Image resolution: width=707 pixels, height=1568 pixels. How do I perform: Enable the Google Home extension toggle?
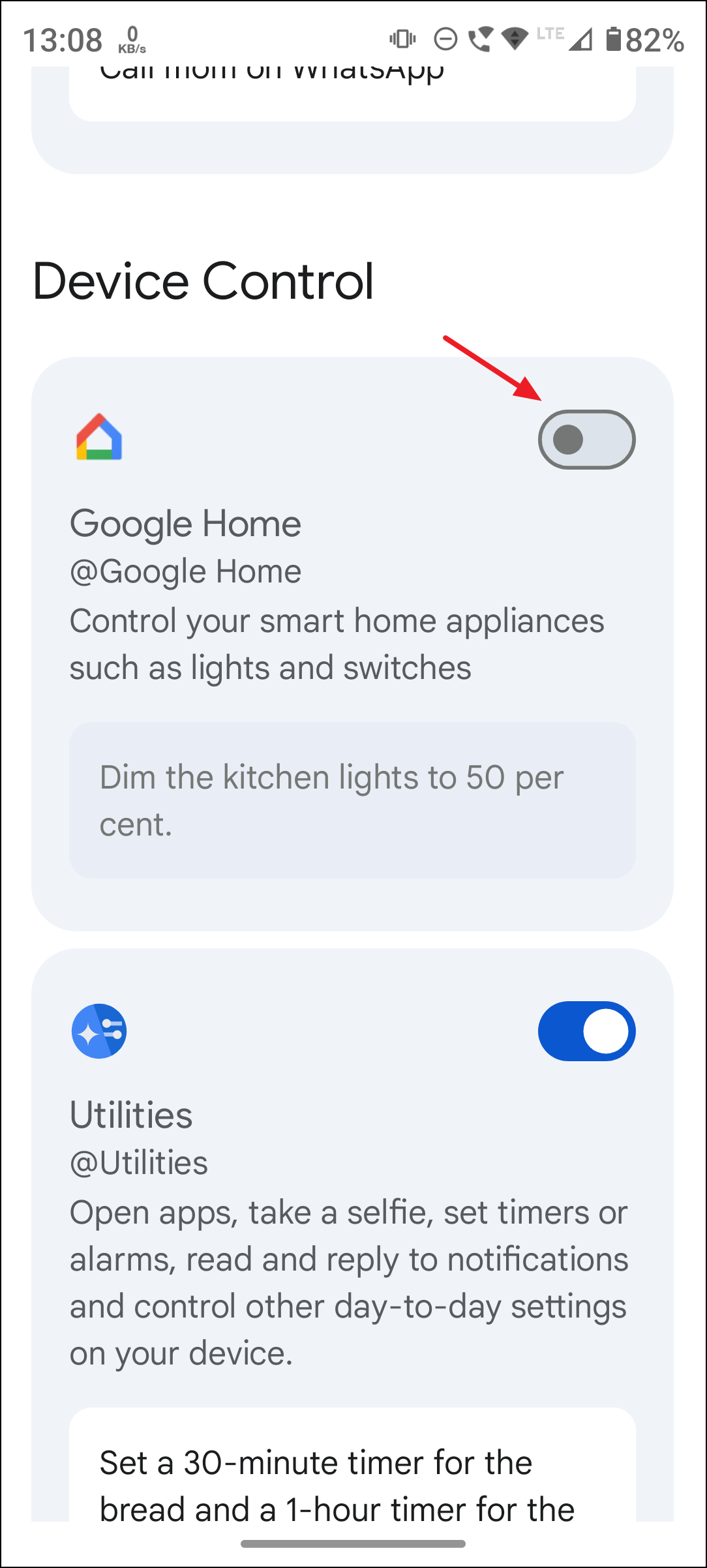pos(586,440)
